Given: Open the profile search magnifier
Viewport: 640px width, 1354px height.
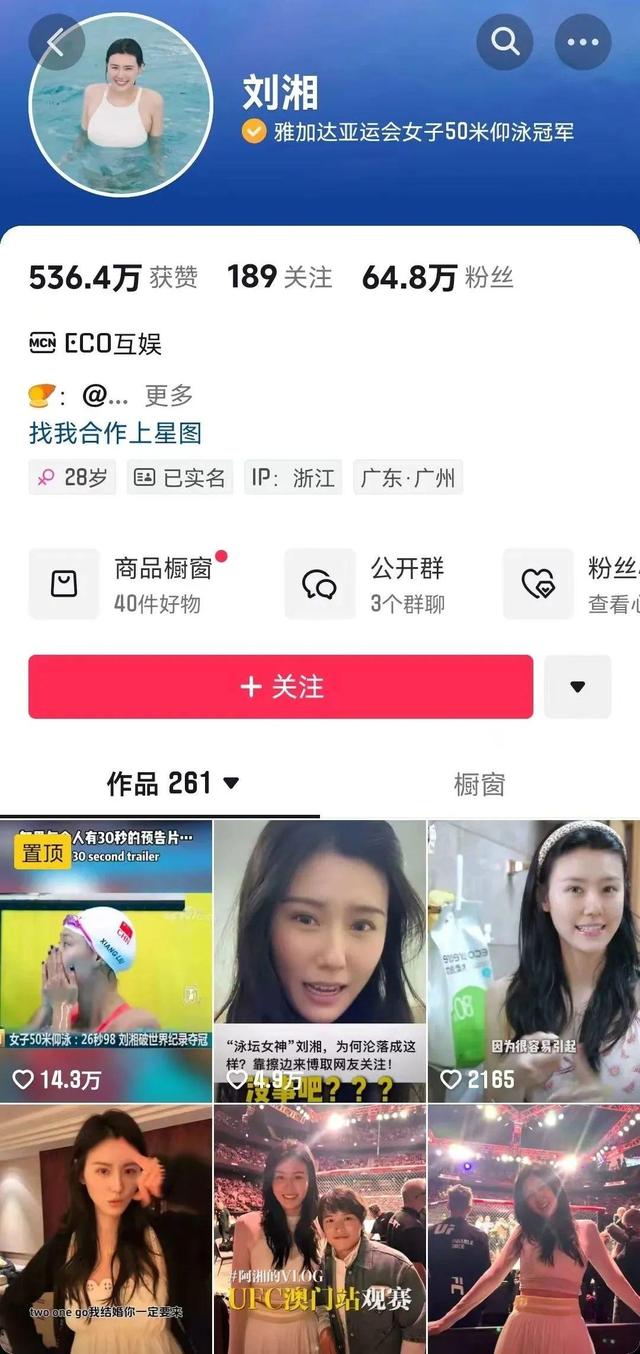Looking at the screenshot, I should click(505, 42).
